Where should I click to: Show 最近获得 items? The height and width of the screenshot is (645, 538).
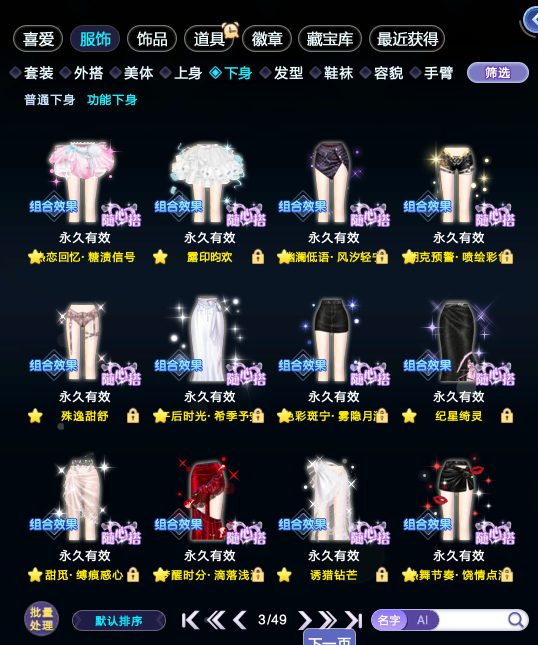pos(407,39)
